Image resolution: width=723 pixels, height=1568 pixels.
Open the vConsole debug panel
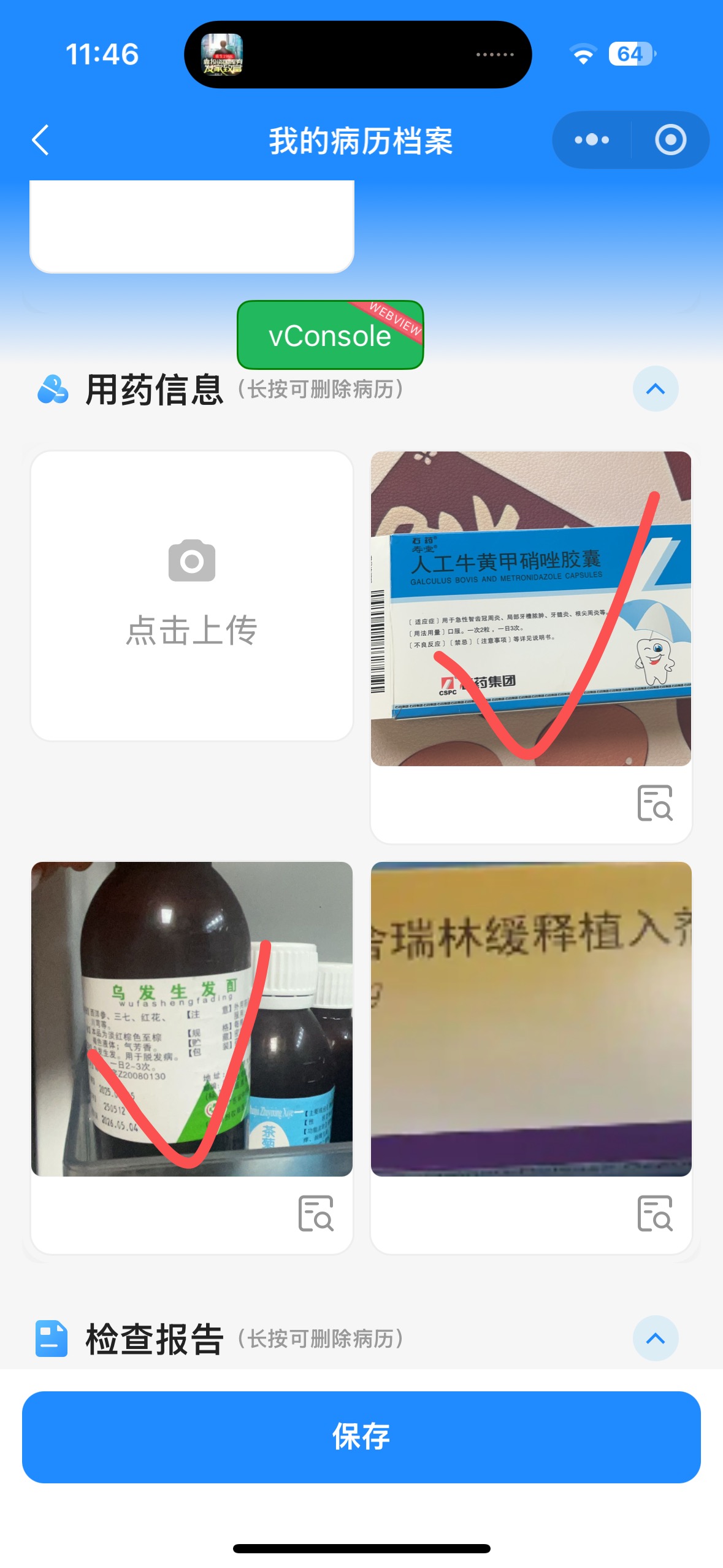(x=330, y=335)
